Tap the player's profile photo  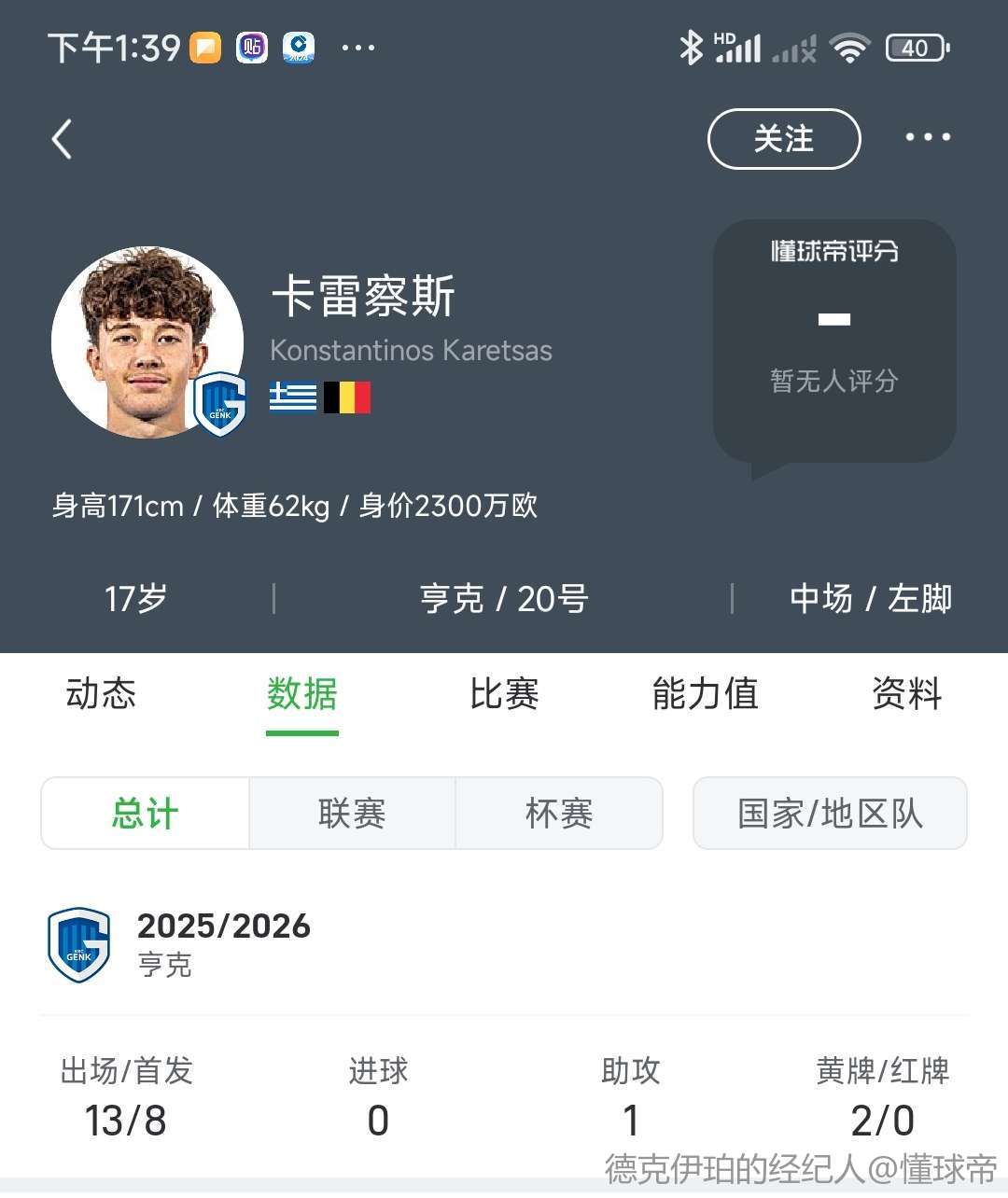[147, 342]
